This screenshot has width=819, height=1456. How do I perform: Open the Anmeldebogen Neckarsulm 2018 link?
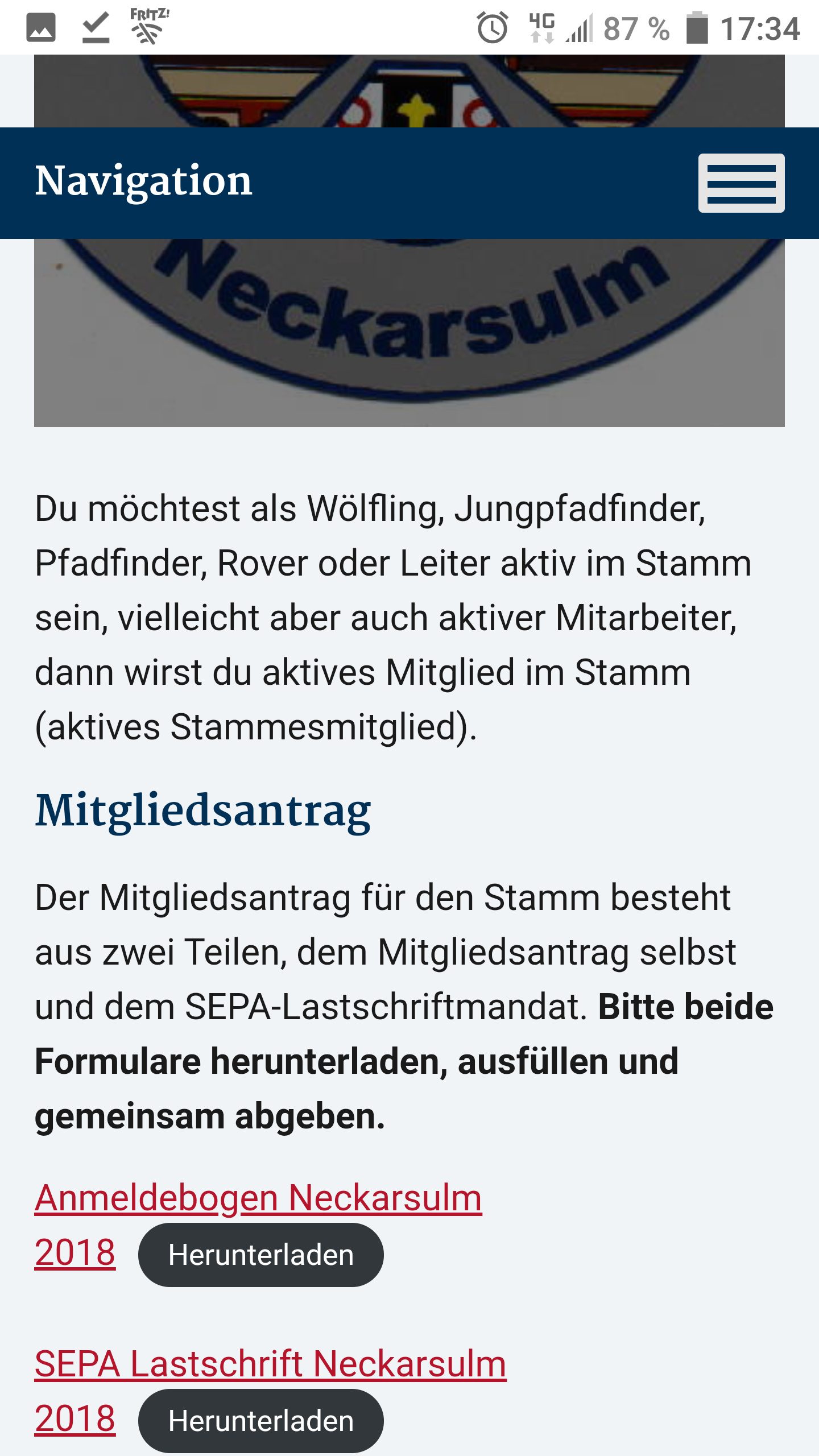258,1197
